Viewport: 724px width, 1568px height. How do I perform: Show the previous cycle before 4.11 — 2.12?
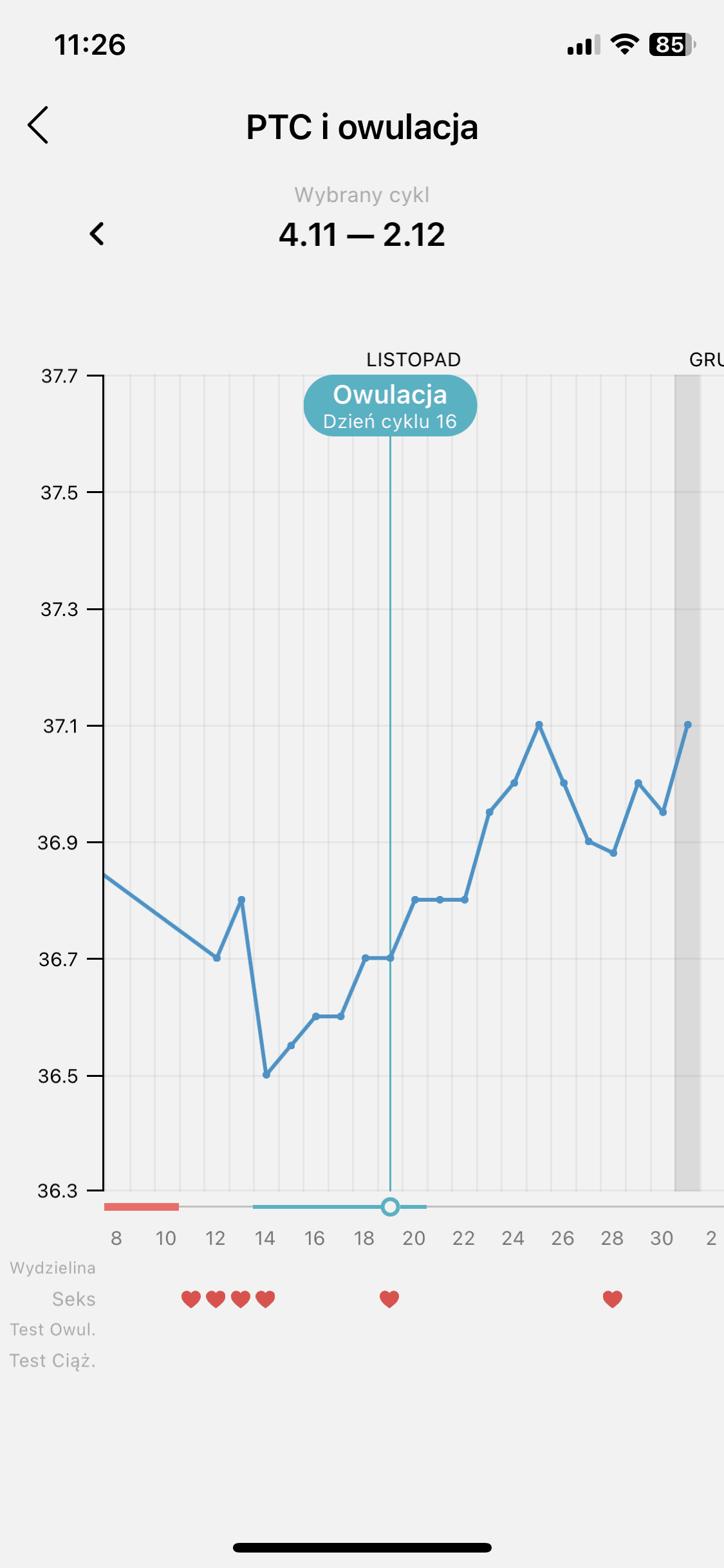point(97,234)
